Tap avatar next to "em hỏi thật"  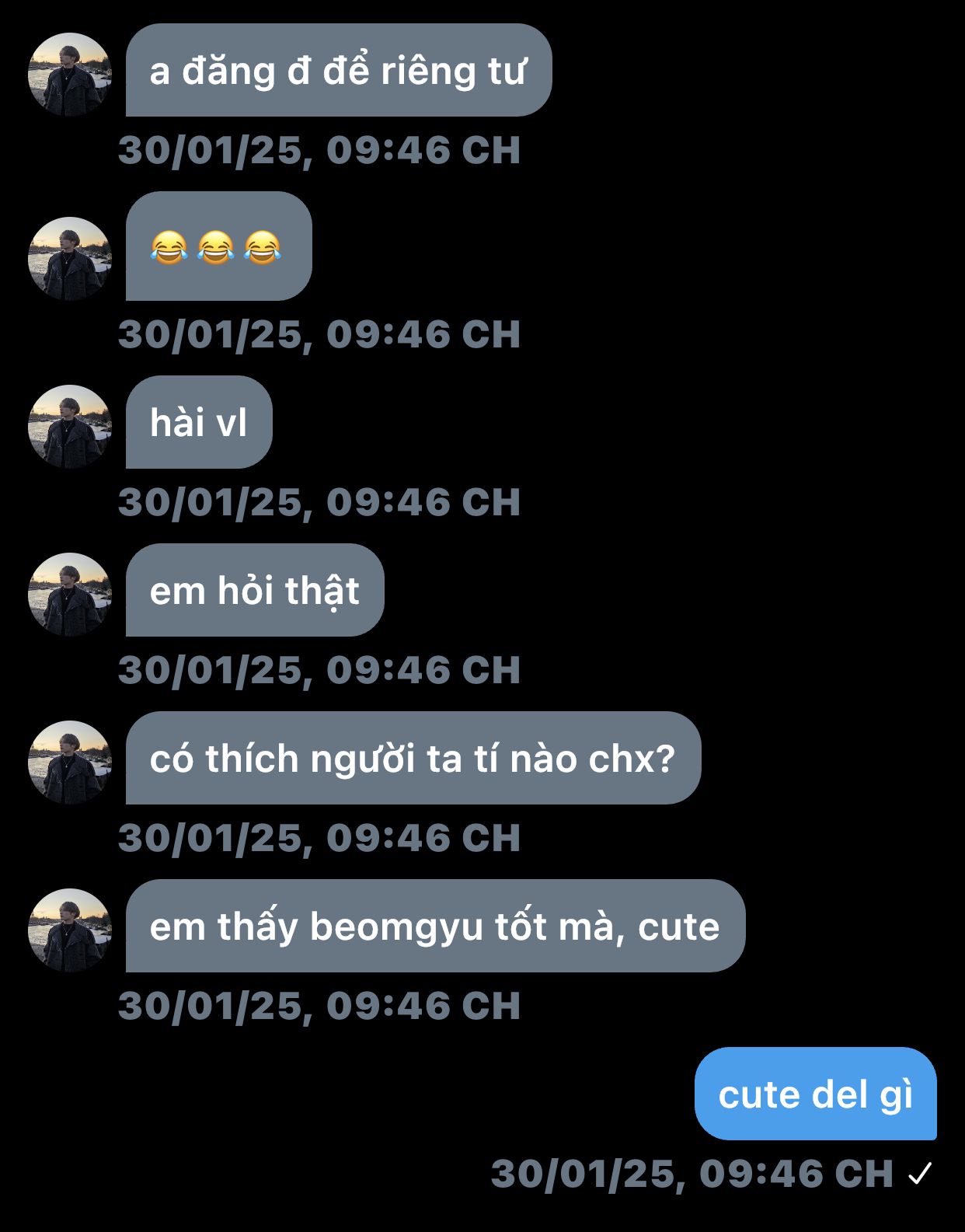70,594
